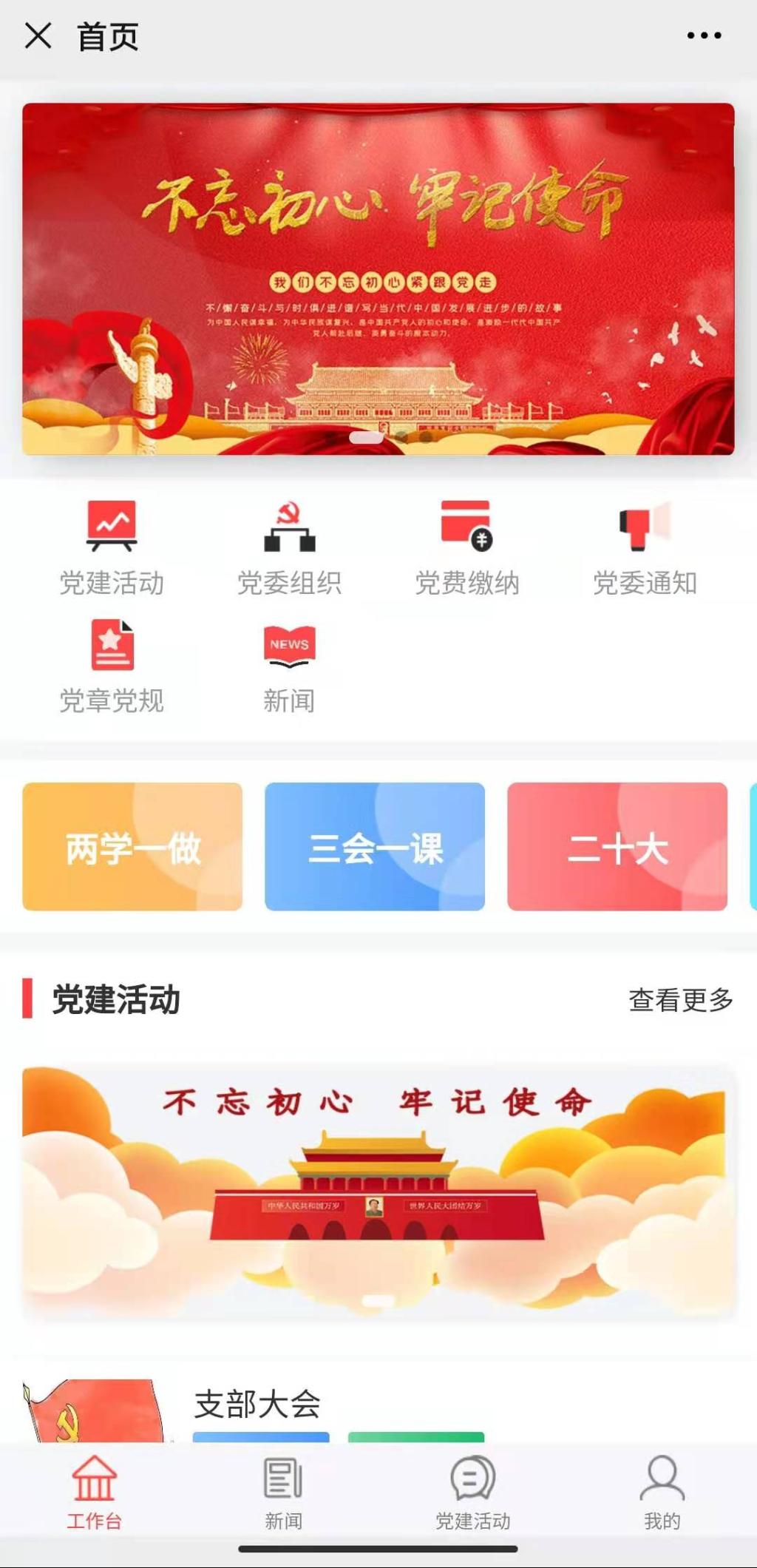
Task: View 党委通知 notices
Action: click(645, 548)
